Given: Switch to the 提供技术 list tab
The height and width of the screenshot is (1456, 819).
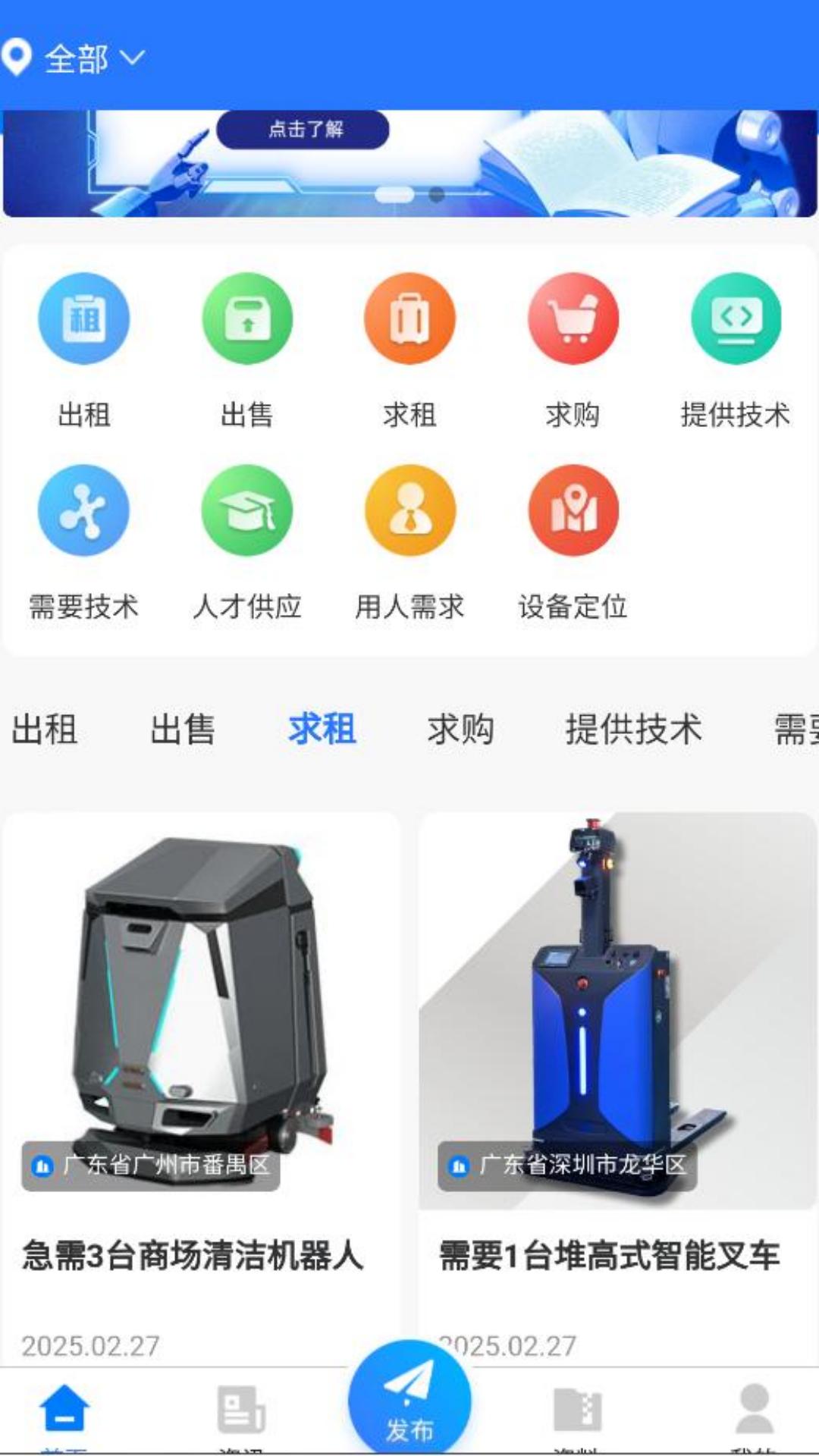Looking at the screenshot, I should (x=633, y=730).
